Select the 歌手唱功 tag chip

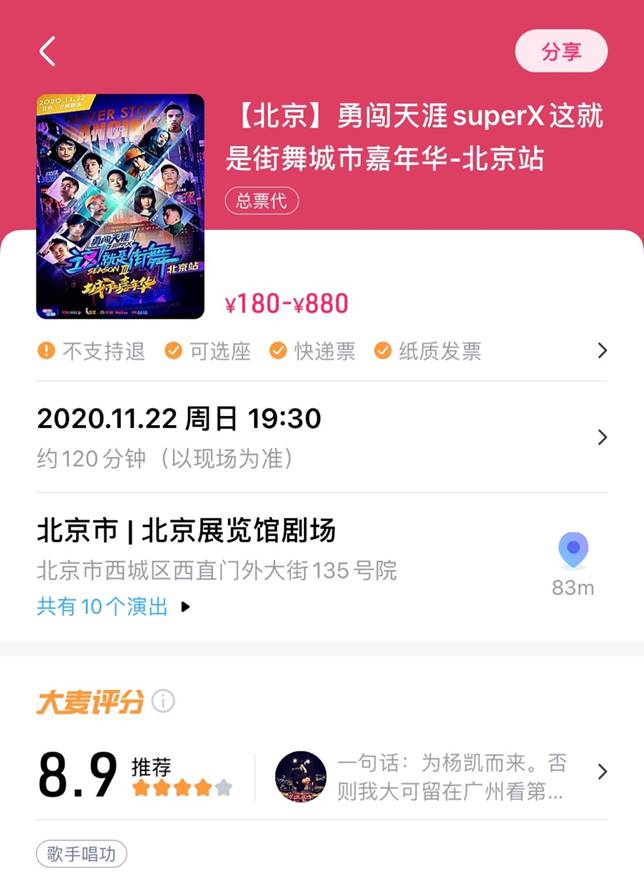coord(82,854)
